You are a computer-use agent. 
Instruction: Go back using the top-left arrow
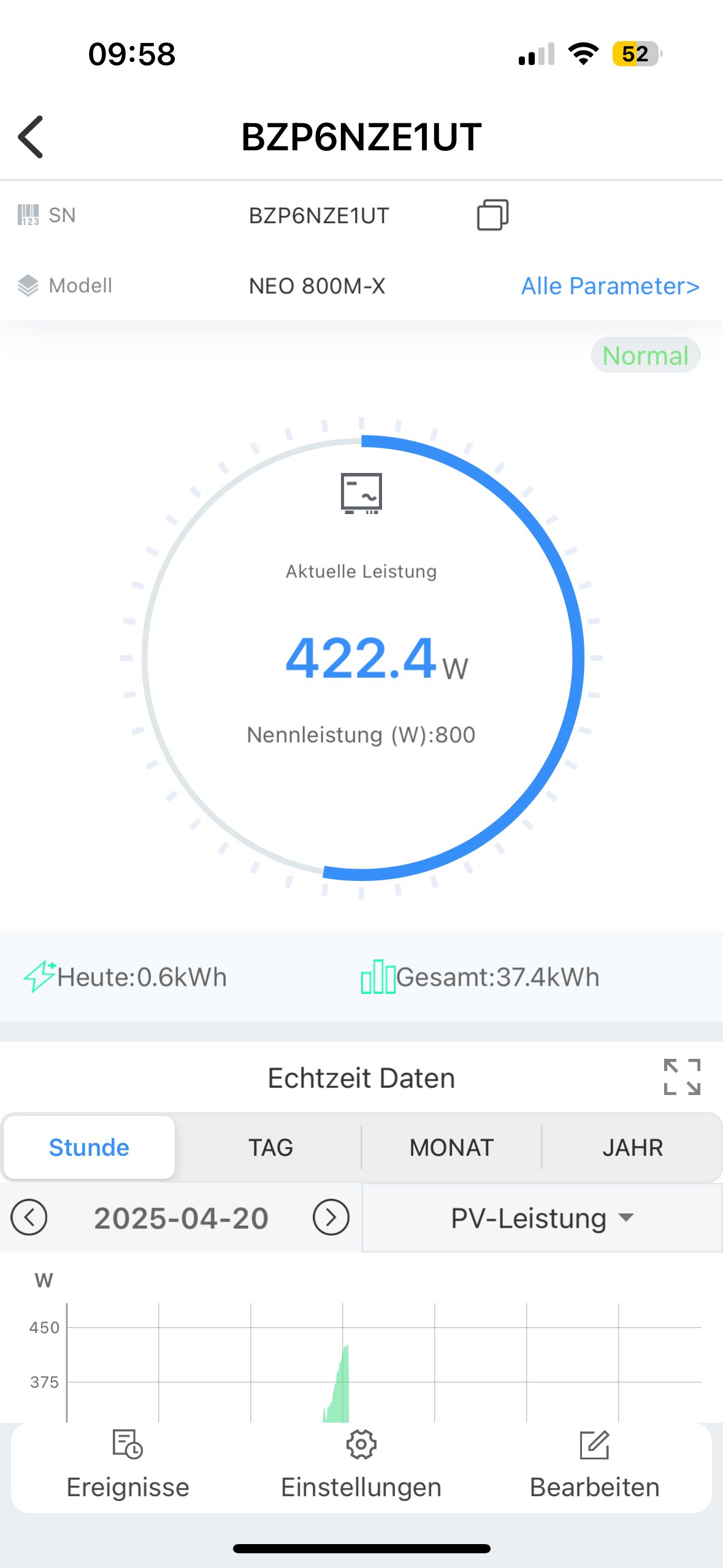tap(31, 137)
